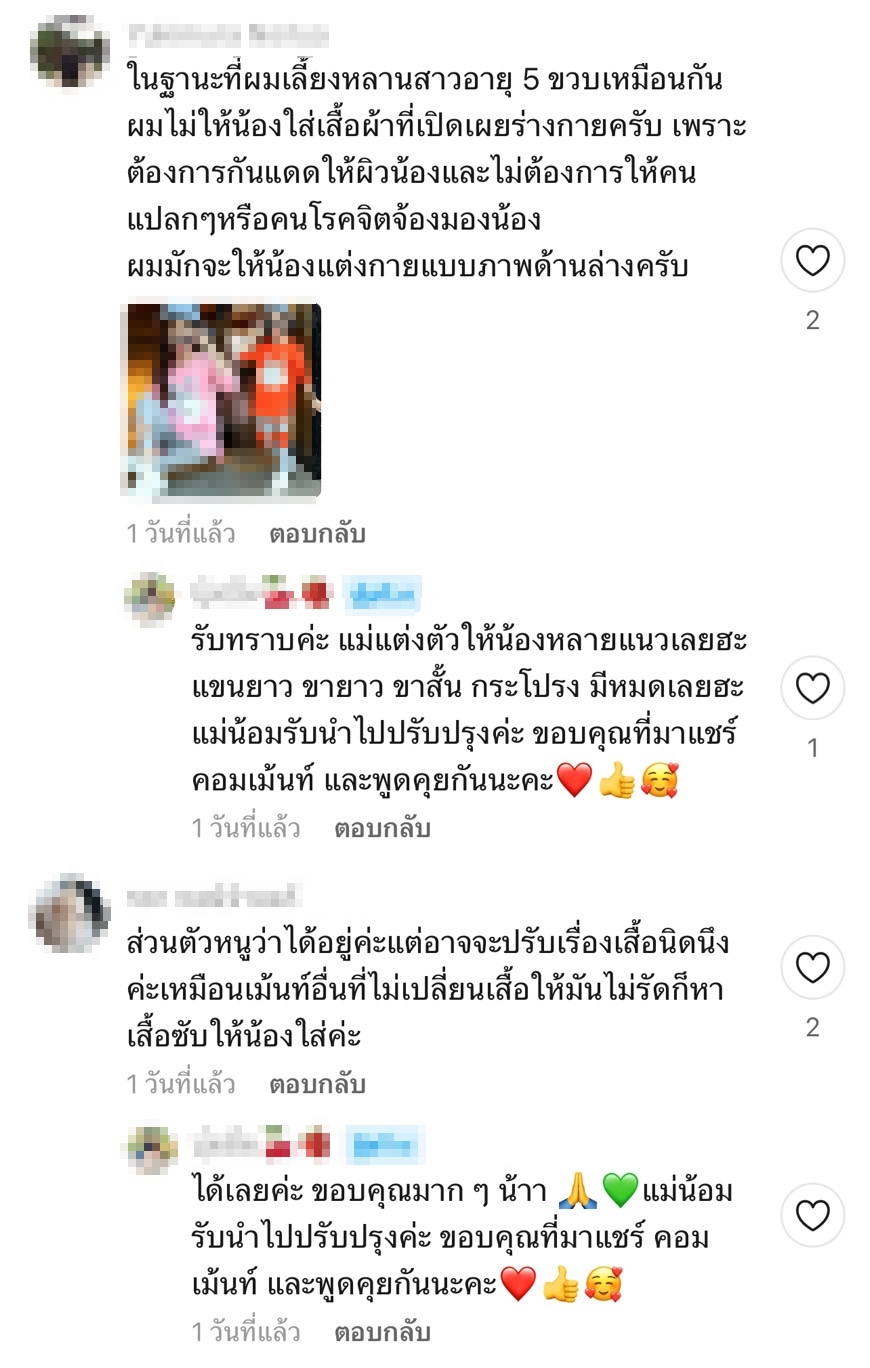Open the first commenter's profile picture
The image size is (870, 1368).
click(x=70, y=51)
